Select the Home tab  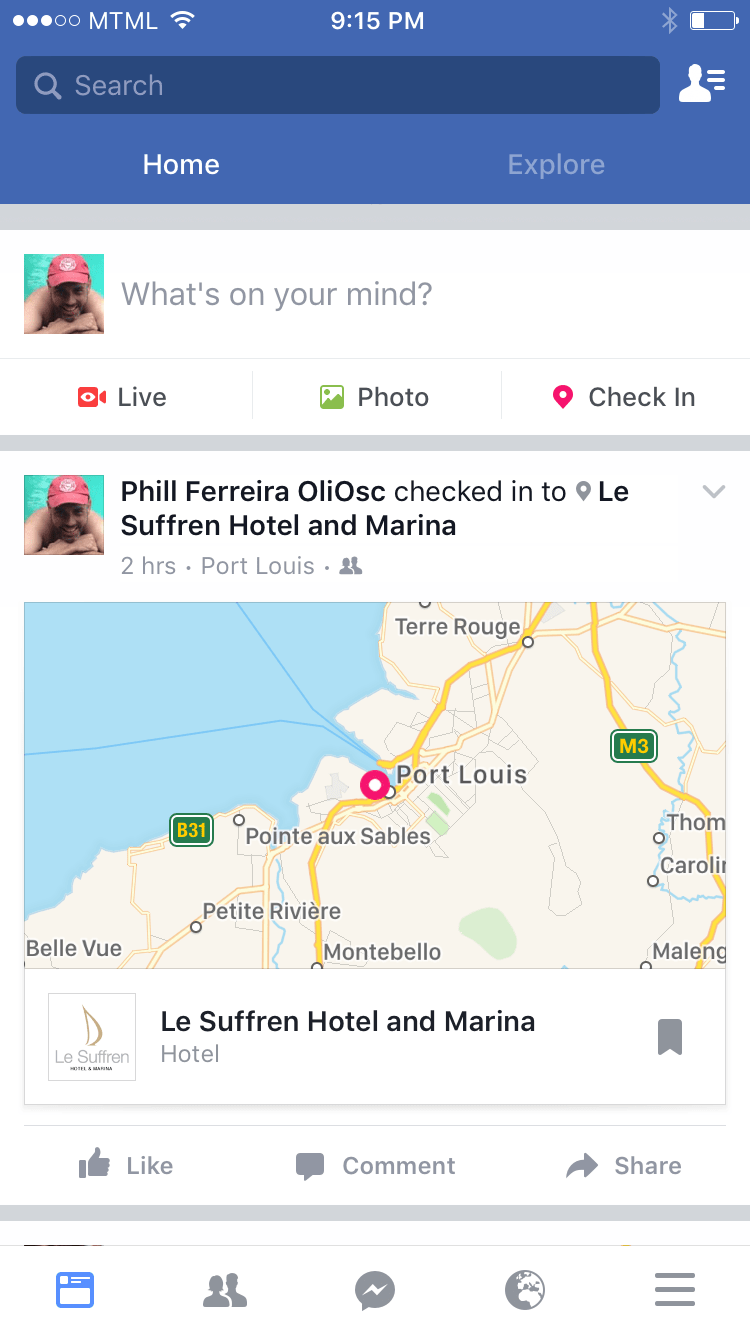tap(181, 165)
